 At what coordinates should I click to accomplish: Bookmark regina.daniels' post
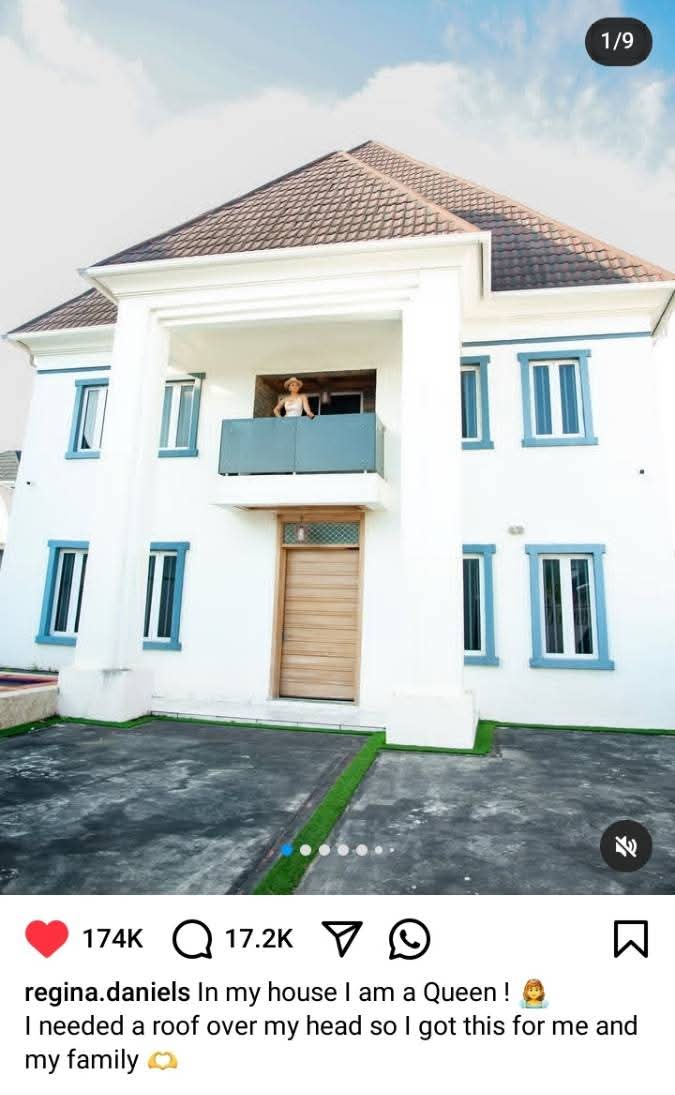coord(630,939)
